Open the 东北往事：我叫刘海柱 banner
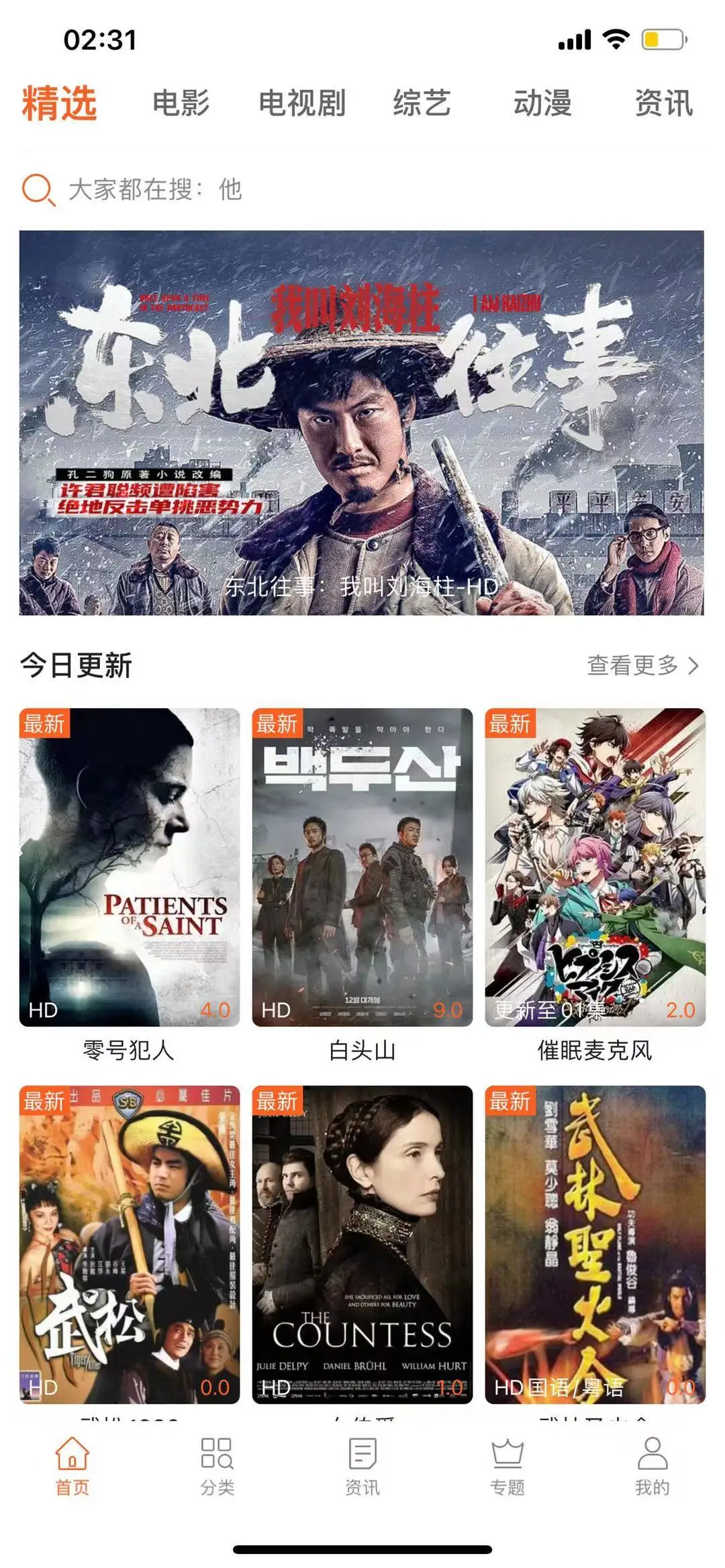 pyautogui.click(x=361, y=423)
